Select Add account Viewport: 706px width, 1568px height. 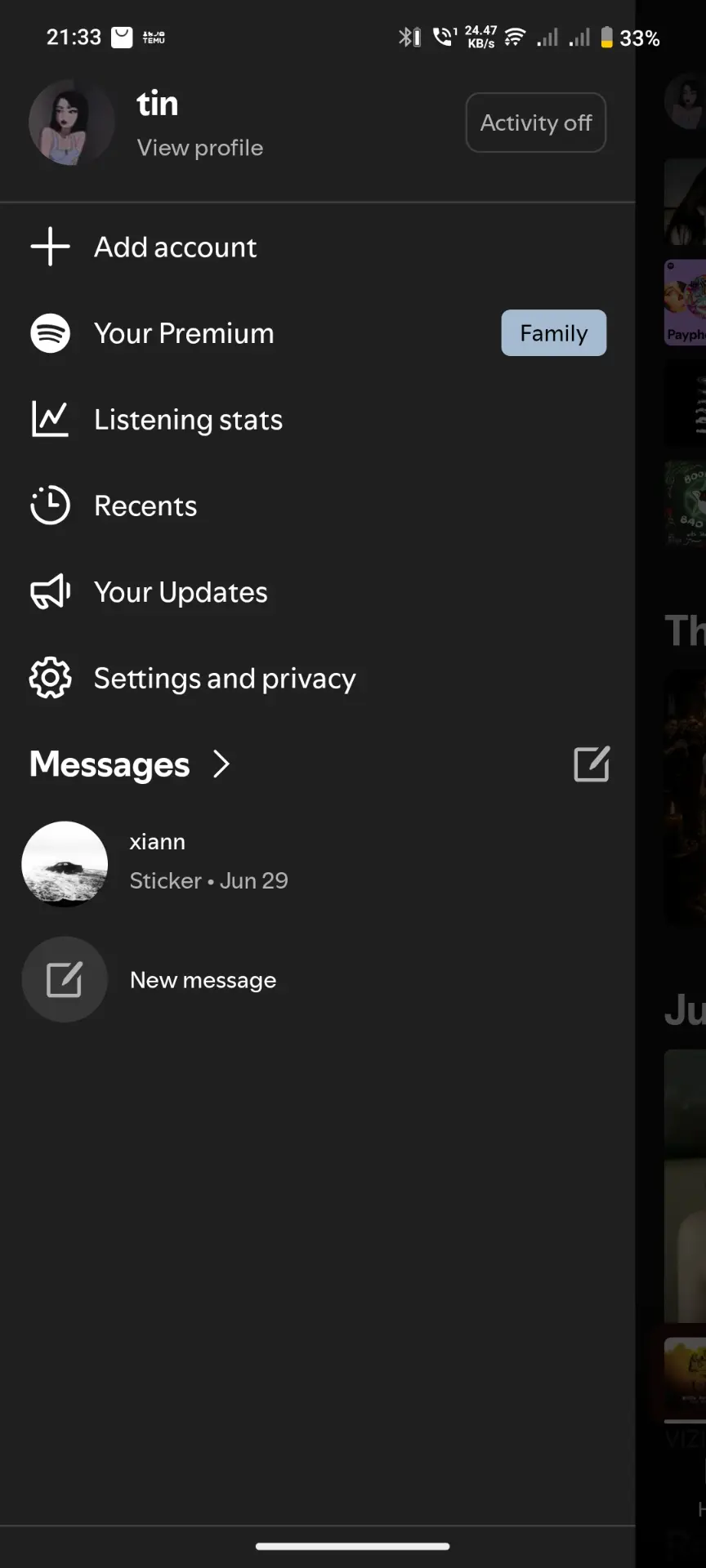(317, 247)
